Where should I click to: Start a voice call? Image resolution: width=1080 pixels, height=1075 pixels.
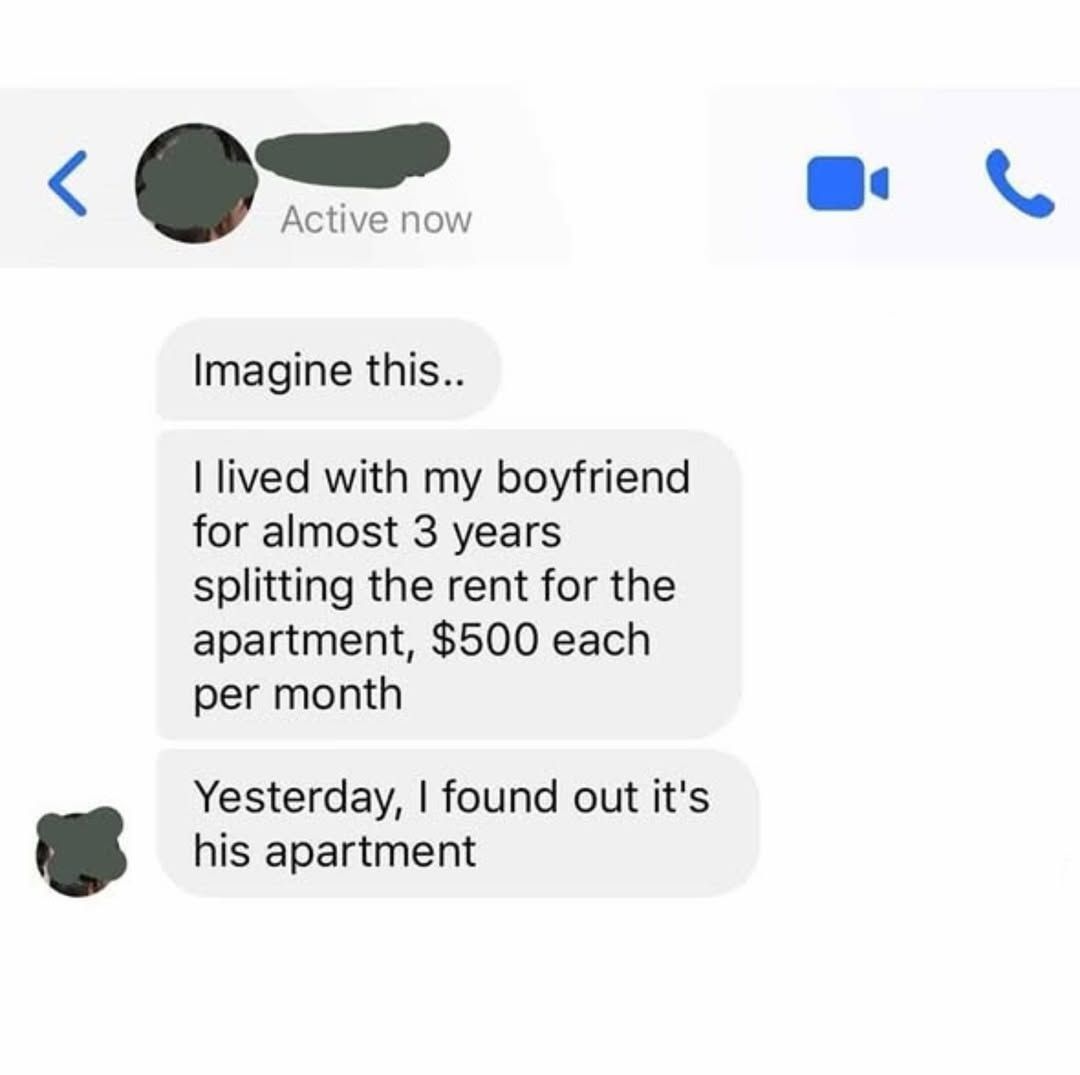(x=1019, y=183)
